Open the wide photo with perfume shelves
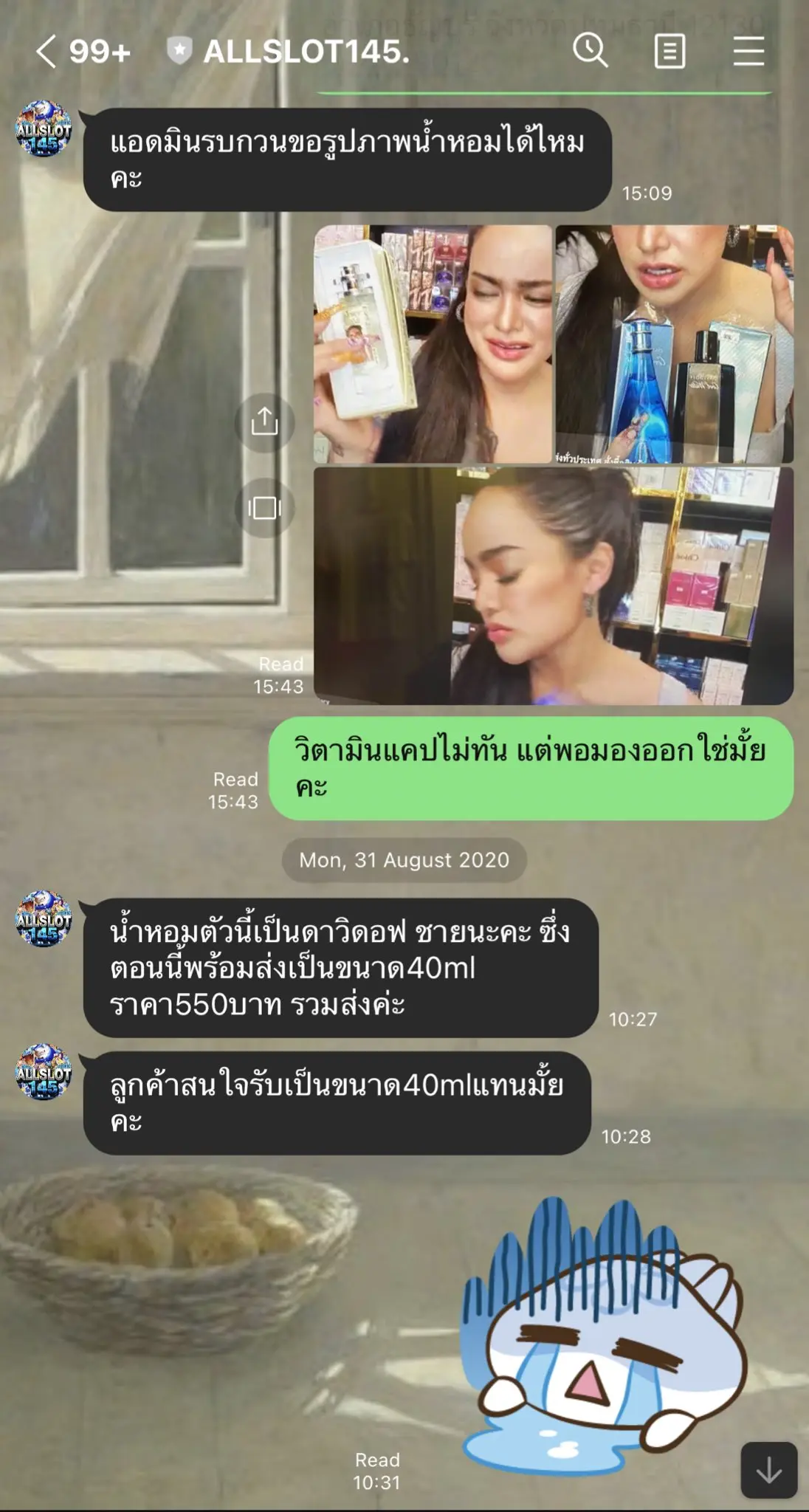The height and width of the screenshot is (1512, 809). click(554, 585)
